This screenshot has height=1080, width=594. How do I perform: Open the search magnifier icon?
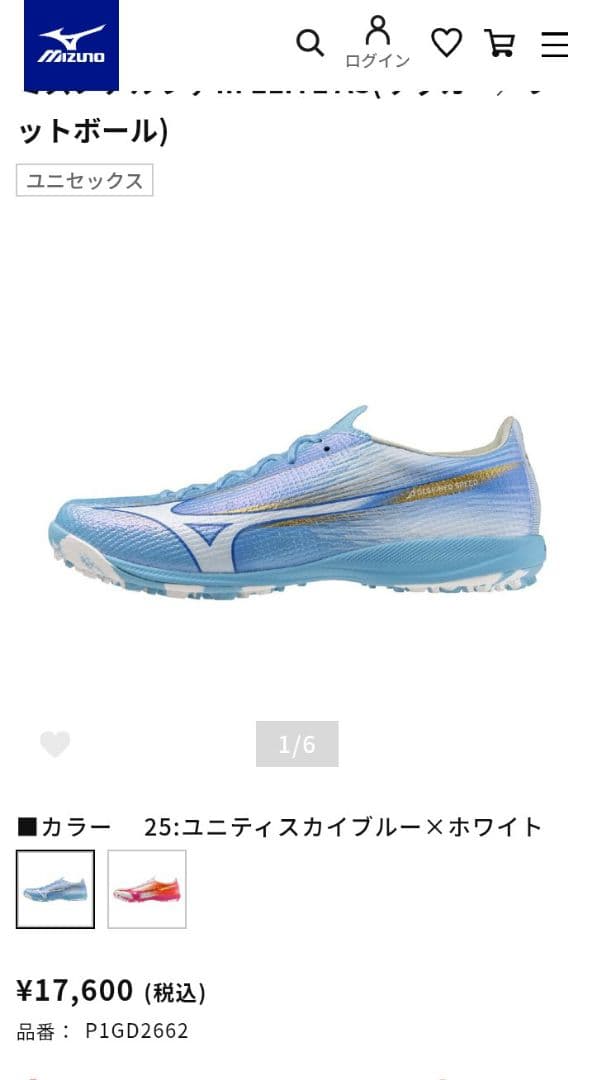tap(310, 43)
